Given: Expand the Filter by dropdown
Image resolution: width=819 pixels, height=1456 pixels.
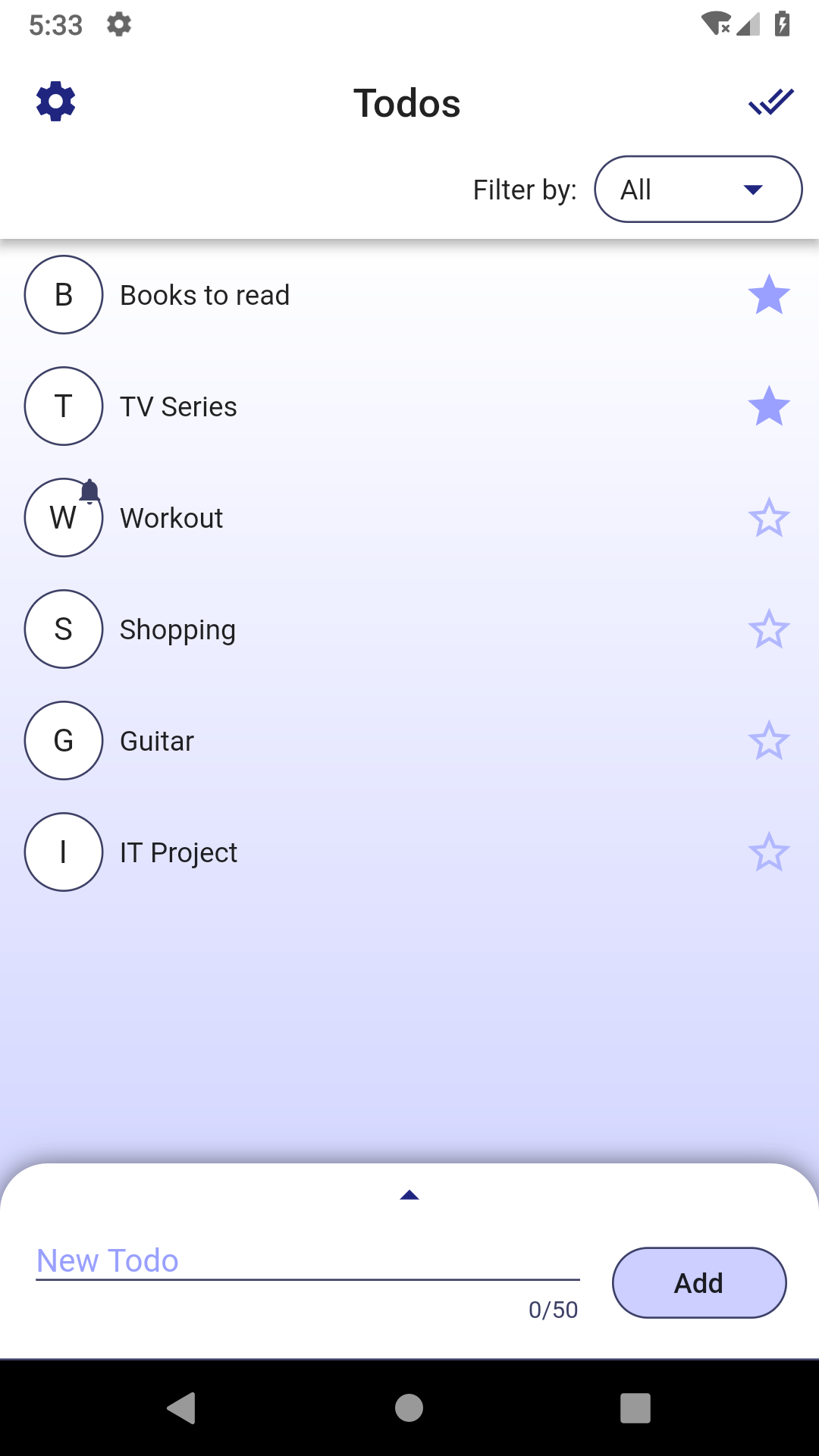Looking at the screenshot, I should (698, 190).
